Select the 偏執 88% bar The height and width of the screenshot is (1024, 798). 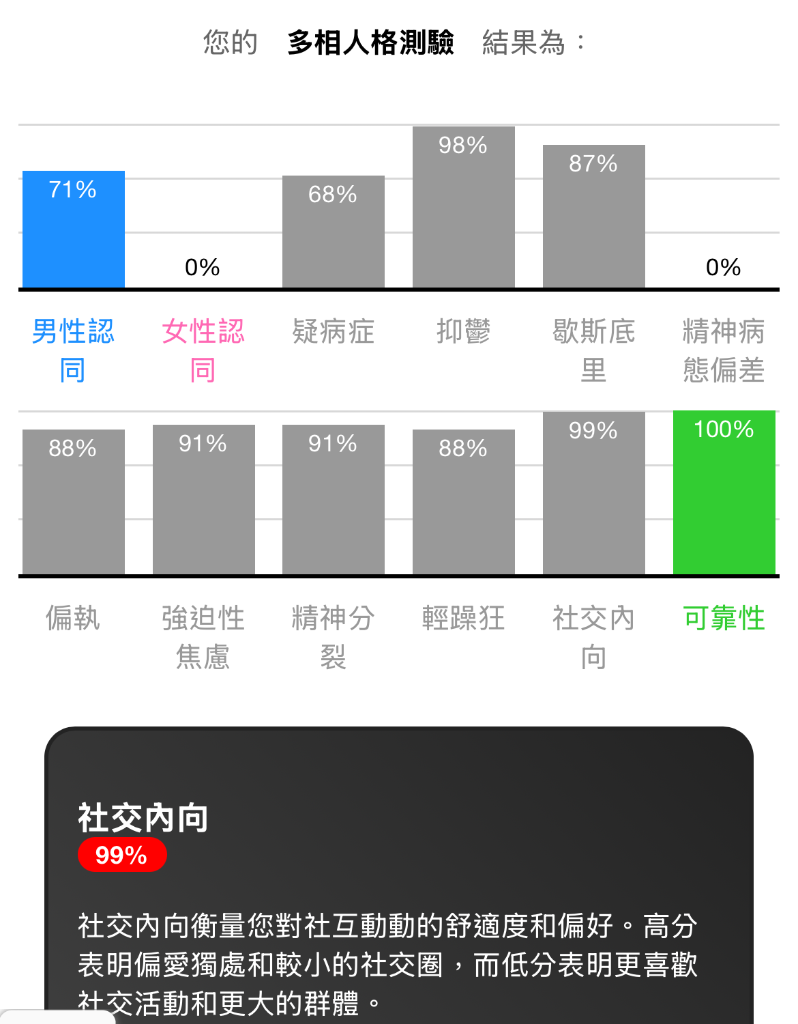click(73, 502)
